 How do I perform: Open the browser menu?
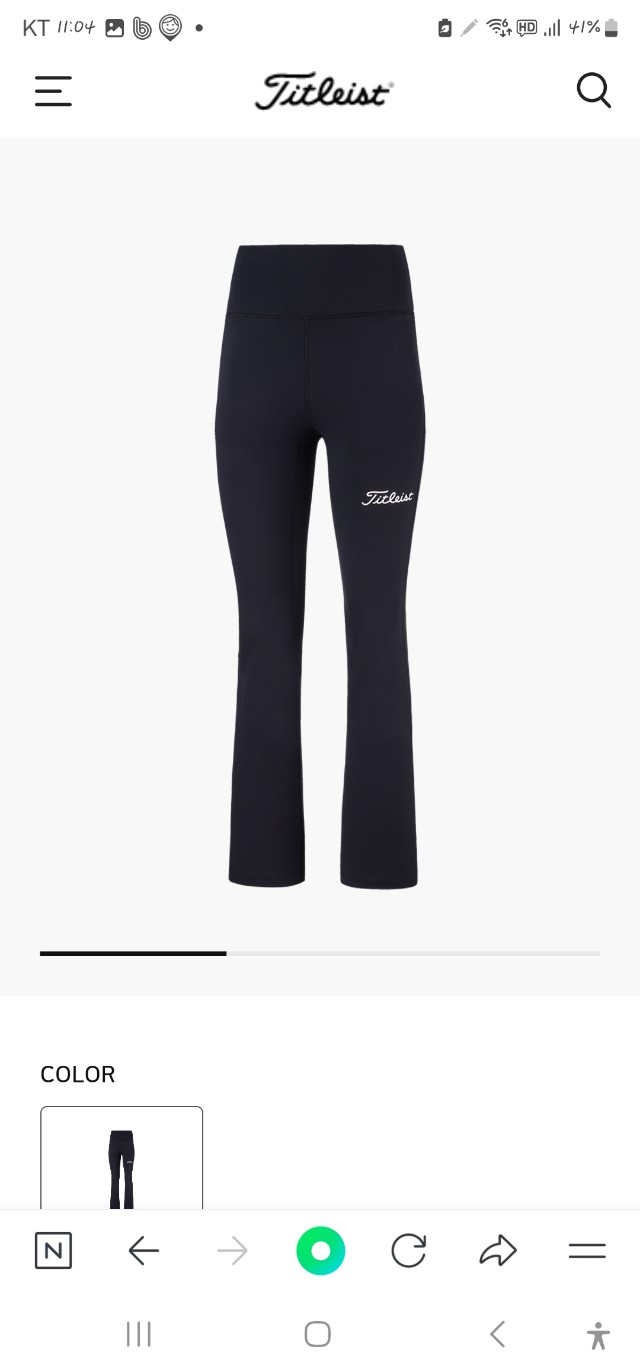tap(587, 1250)
